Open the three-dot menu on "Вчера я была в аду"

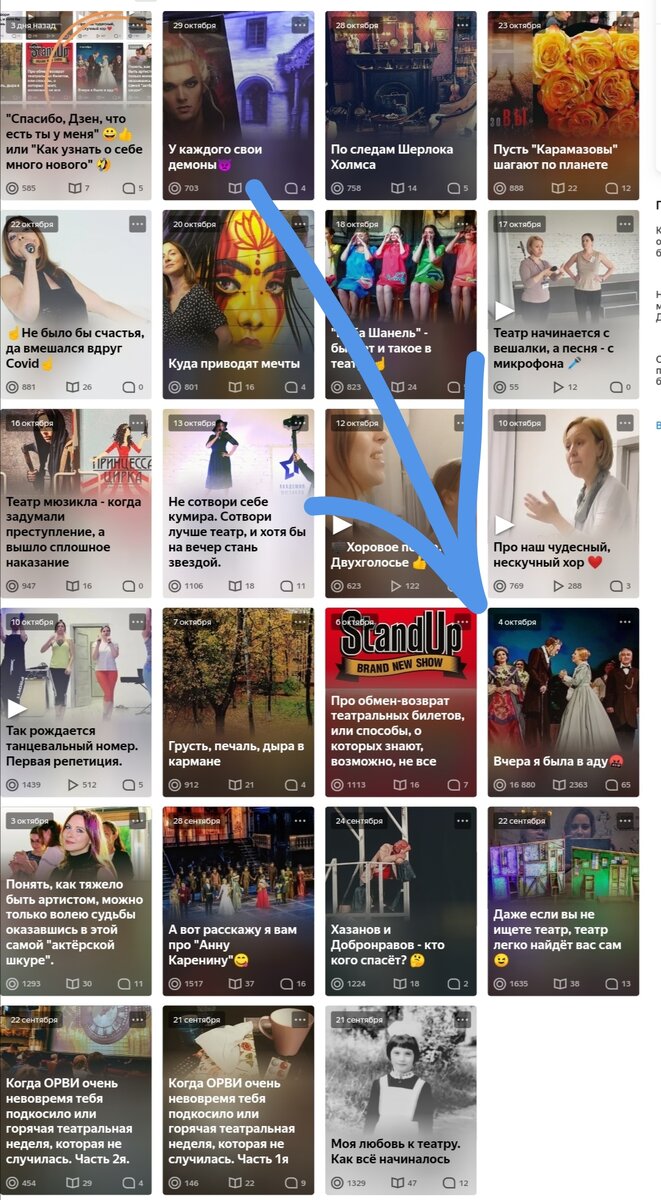(x=625, y=622)
